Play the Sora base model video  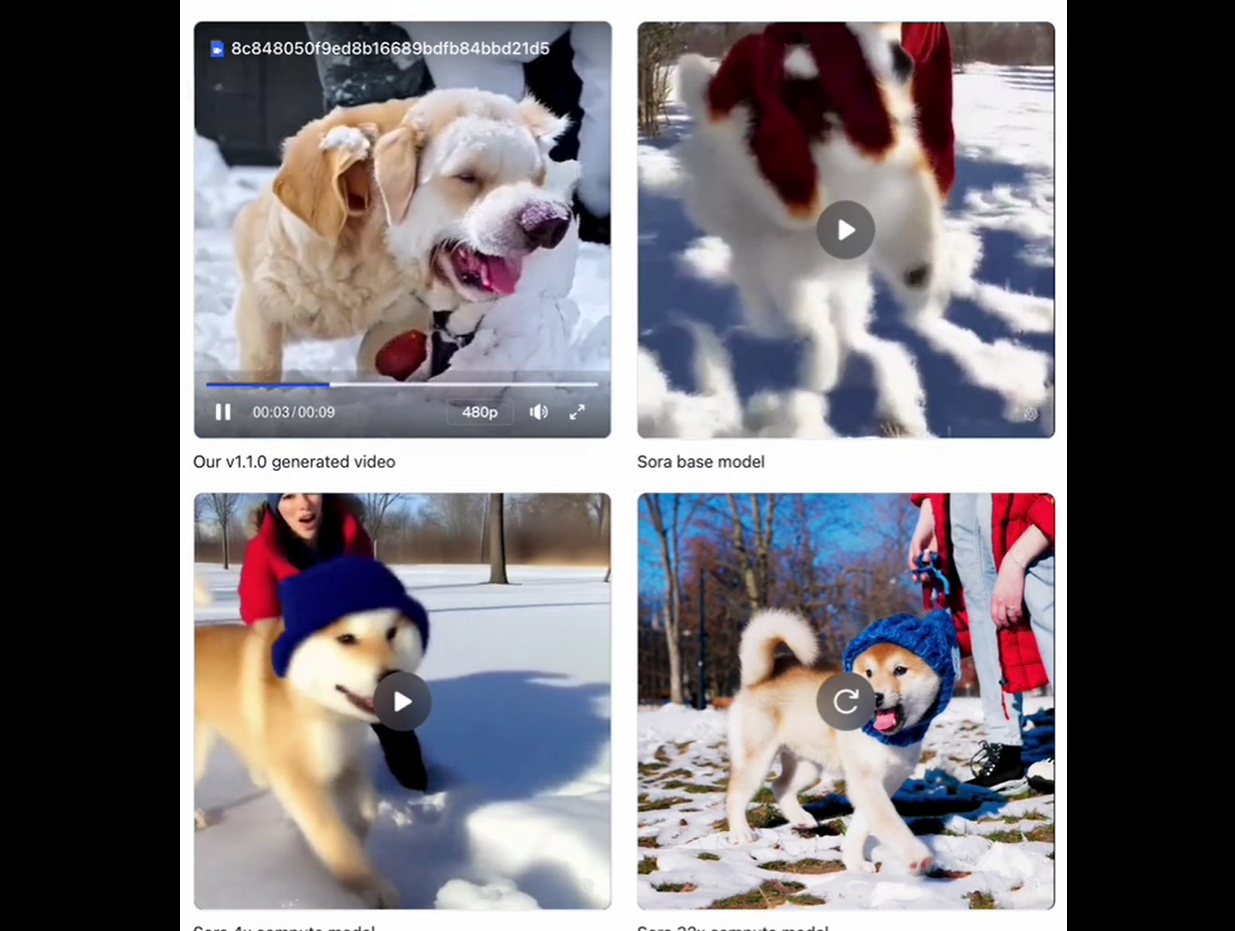(x=845, y=230)
